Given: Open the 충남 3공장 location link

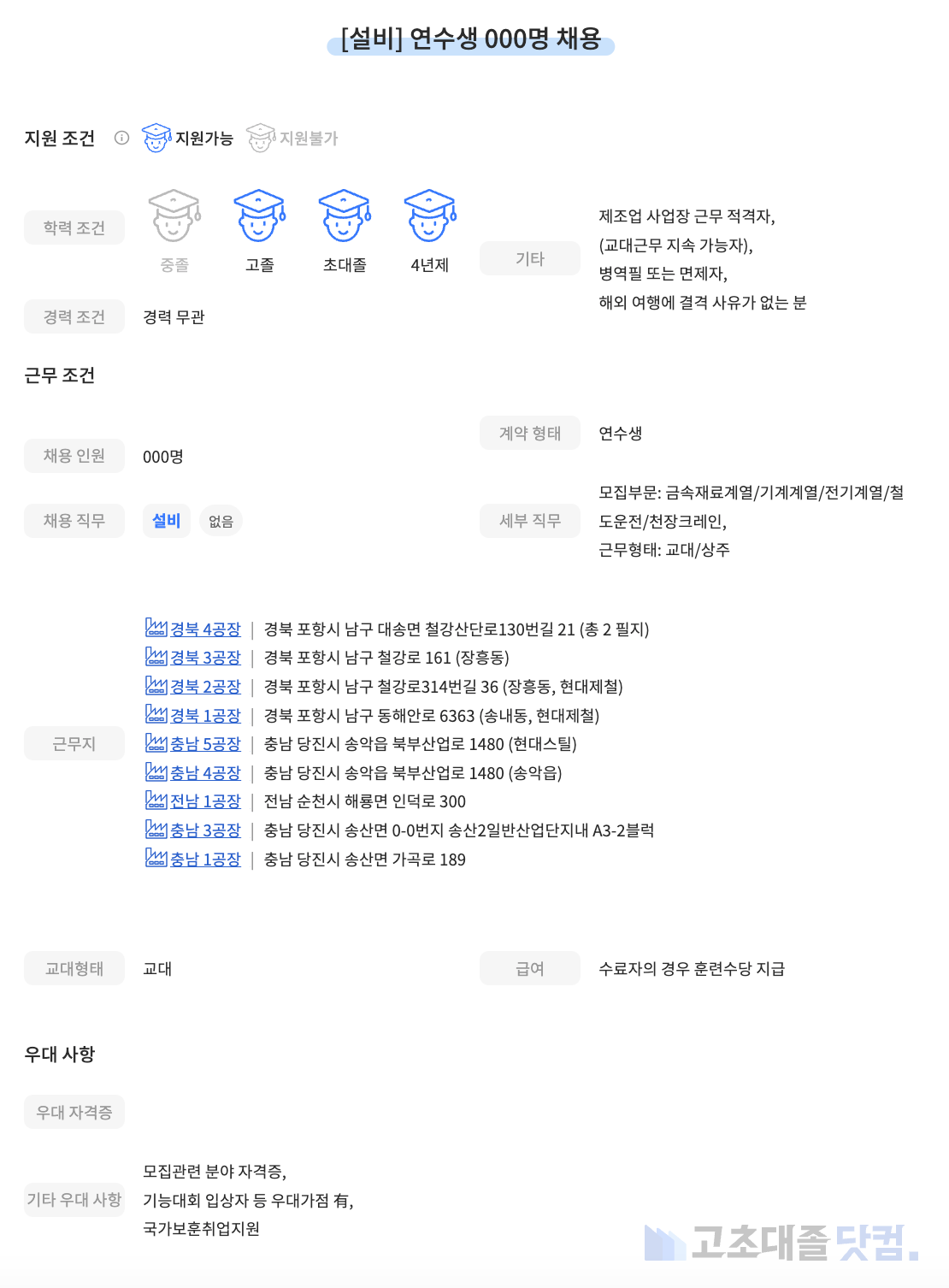Looking at the screenshot, I should click(x=204, y=830).
